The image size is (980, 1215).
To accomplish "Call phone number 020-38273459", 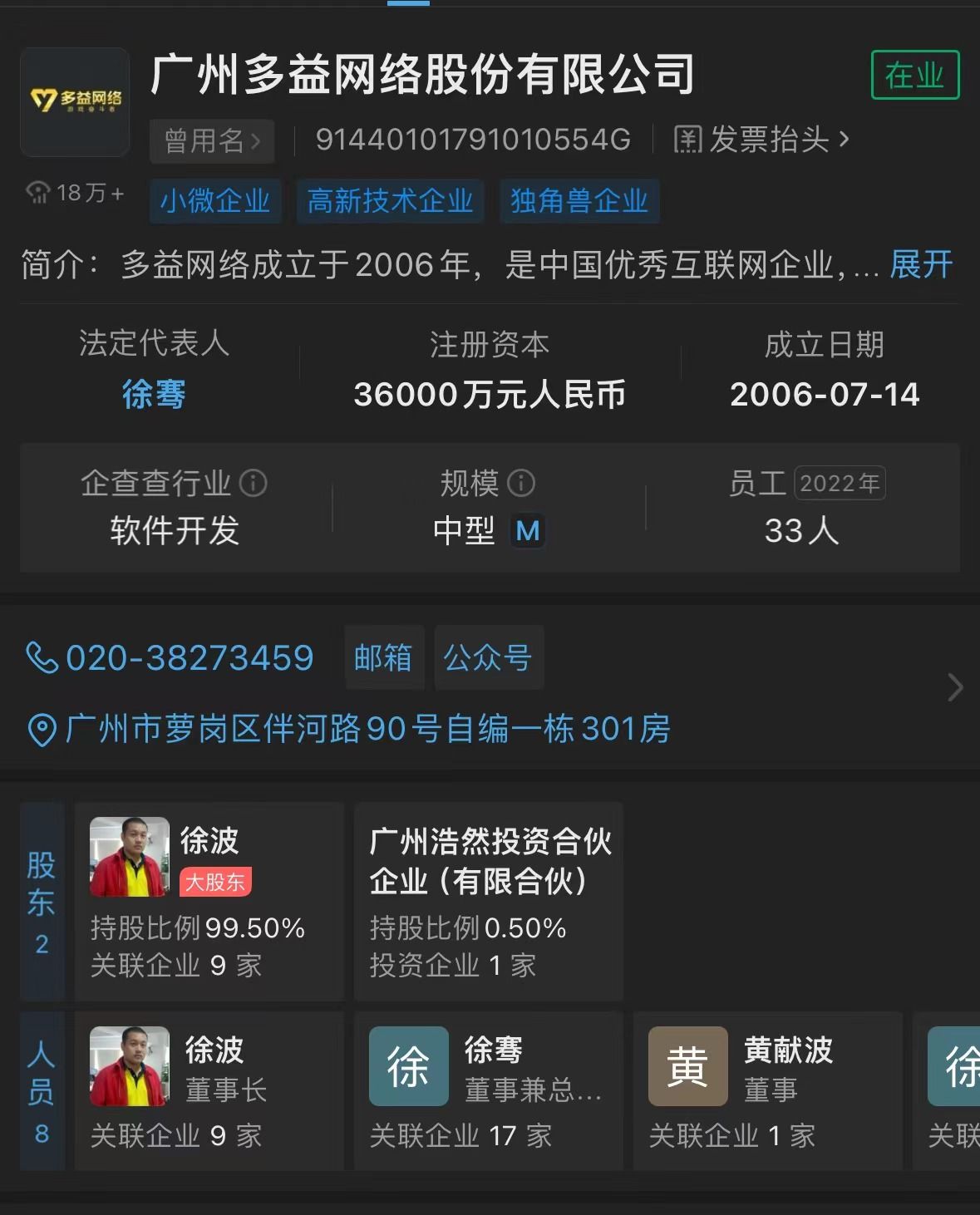I will [x=170, y=658].
